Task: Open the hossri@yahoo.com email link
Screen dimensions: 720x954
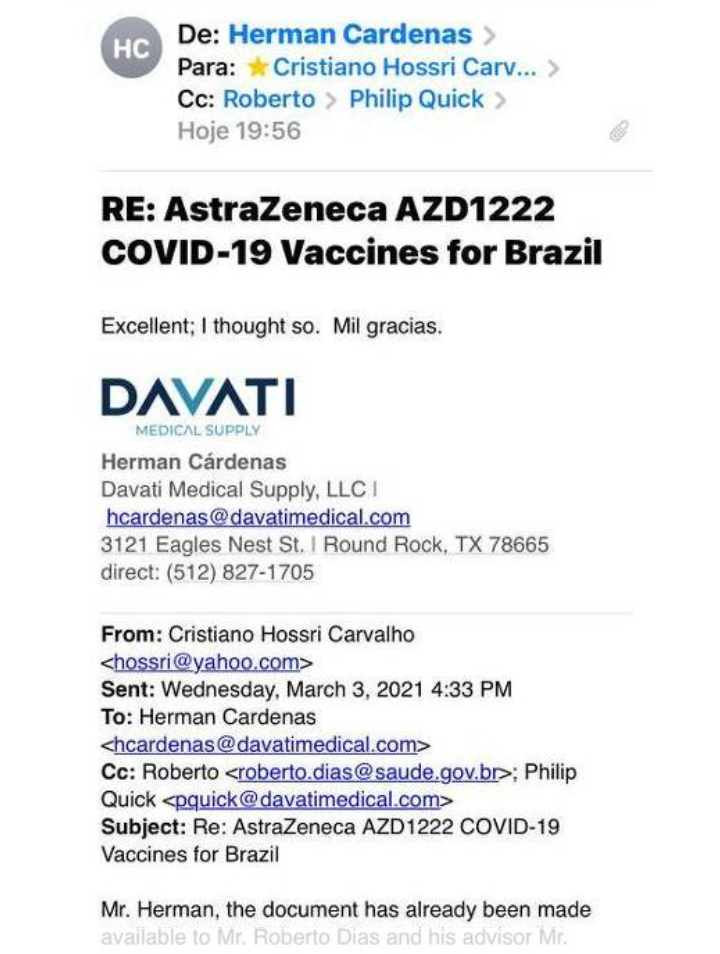Action: click(x=207, y=661)
